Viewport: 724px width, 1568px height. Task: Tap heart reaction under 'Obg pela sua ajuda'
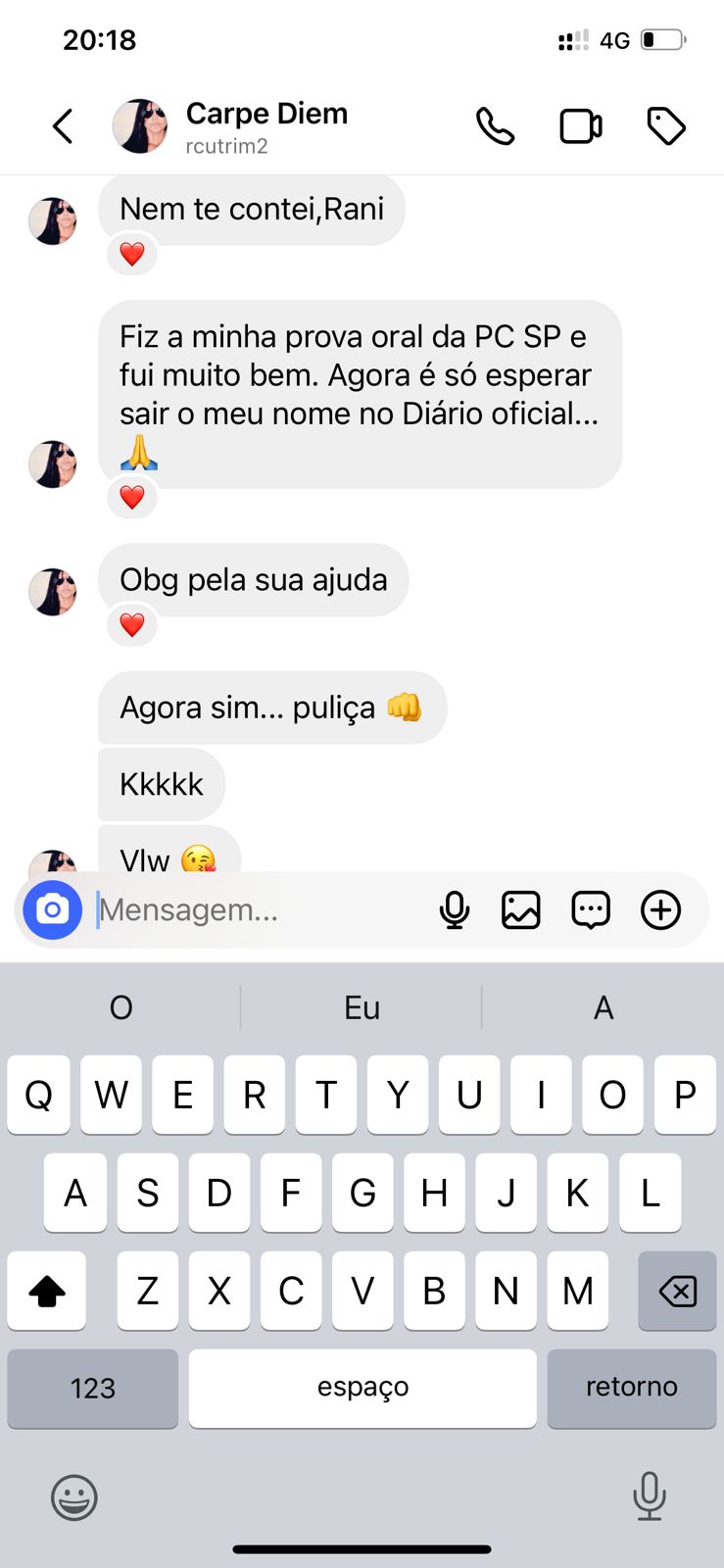coord(132,624)
